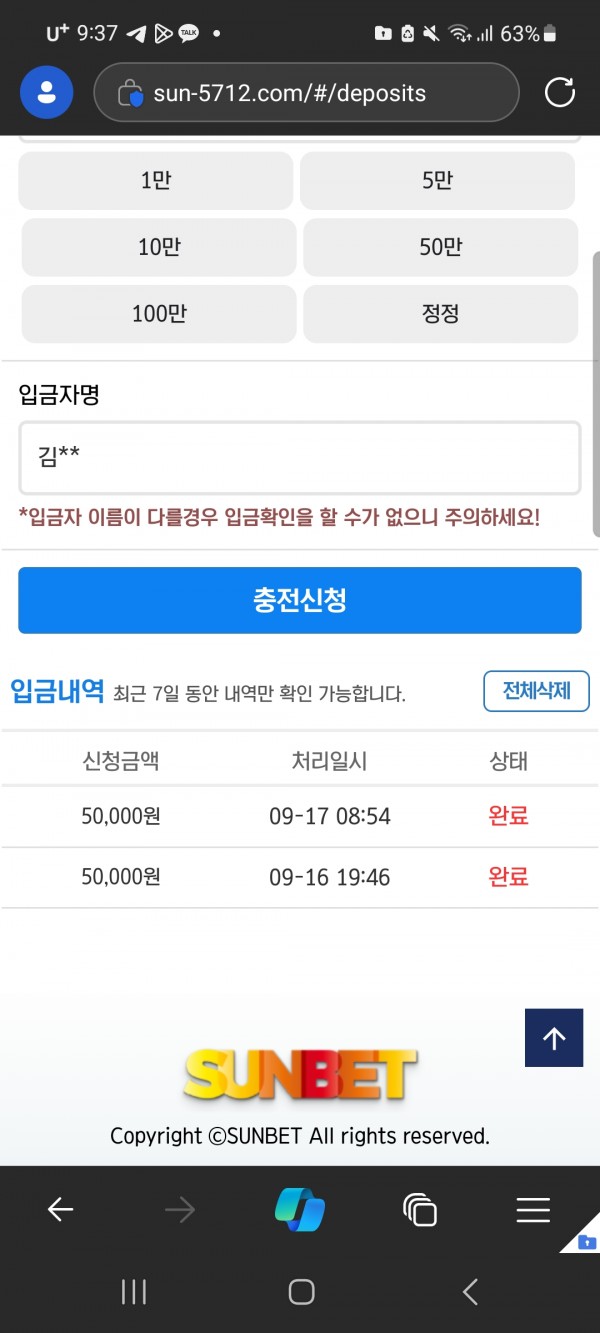Delete all history with 전체삭제
The image size is (600, 1333).
537,691
